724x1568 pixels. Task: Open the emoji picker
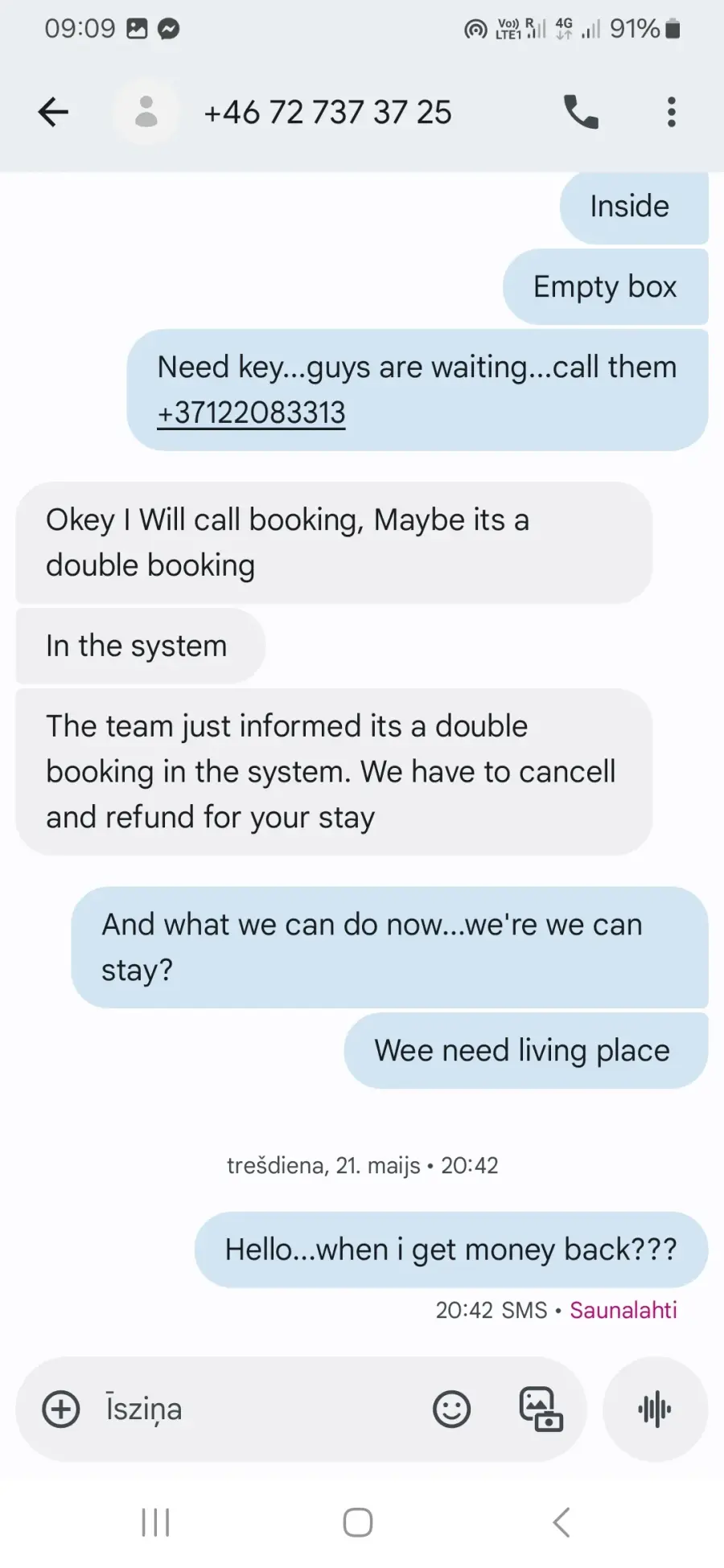[451, 1409]
